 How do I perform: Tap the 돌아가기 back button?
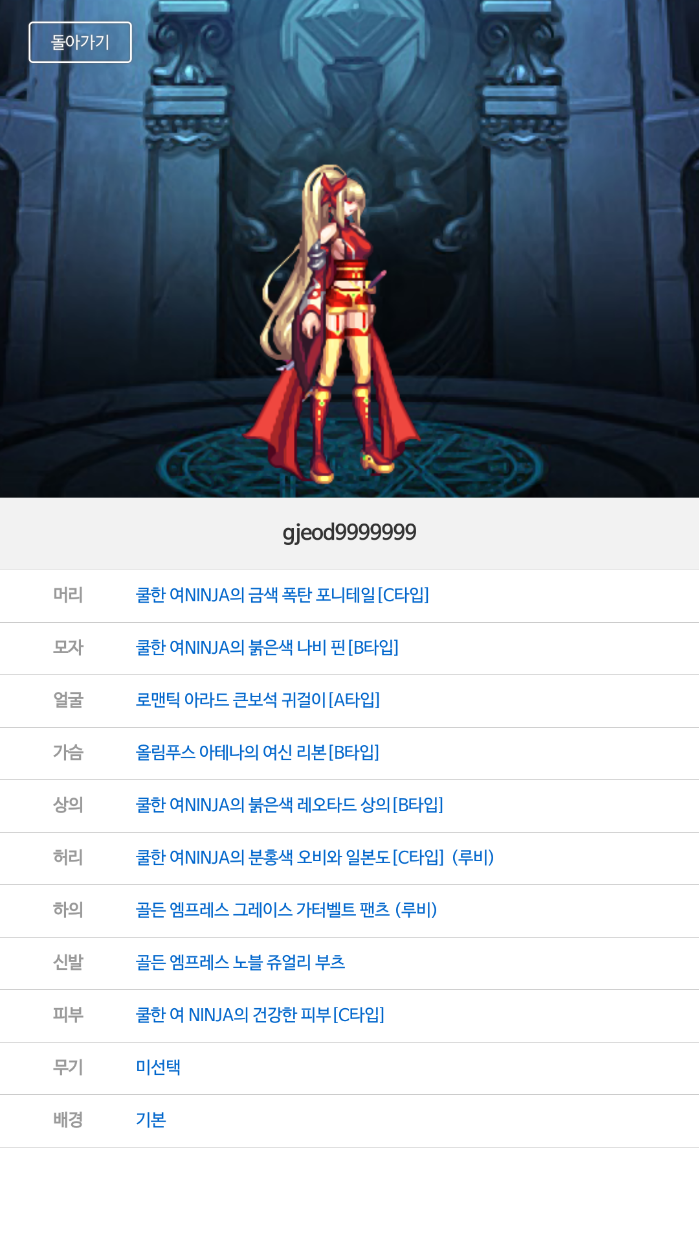pos(80,42)
